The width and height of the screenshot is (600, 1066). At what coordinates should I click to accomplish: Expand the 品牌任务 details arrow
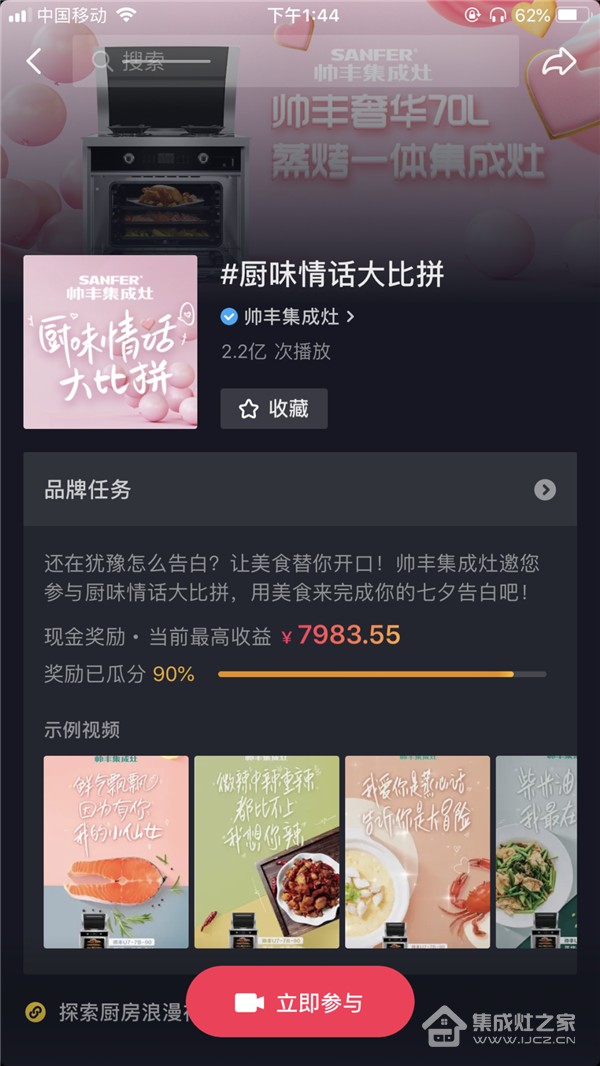(x=545, y=489)
